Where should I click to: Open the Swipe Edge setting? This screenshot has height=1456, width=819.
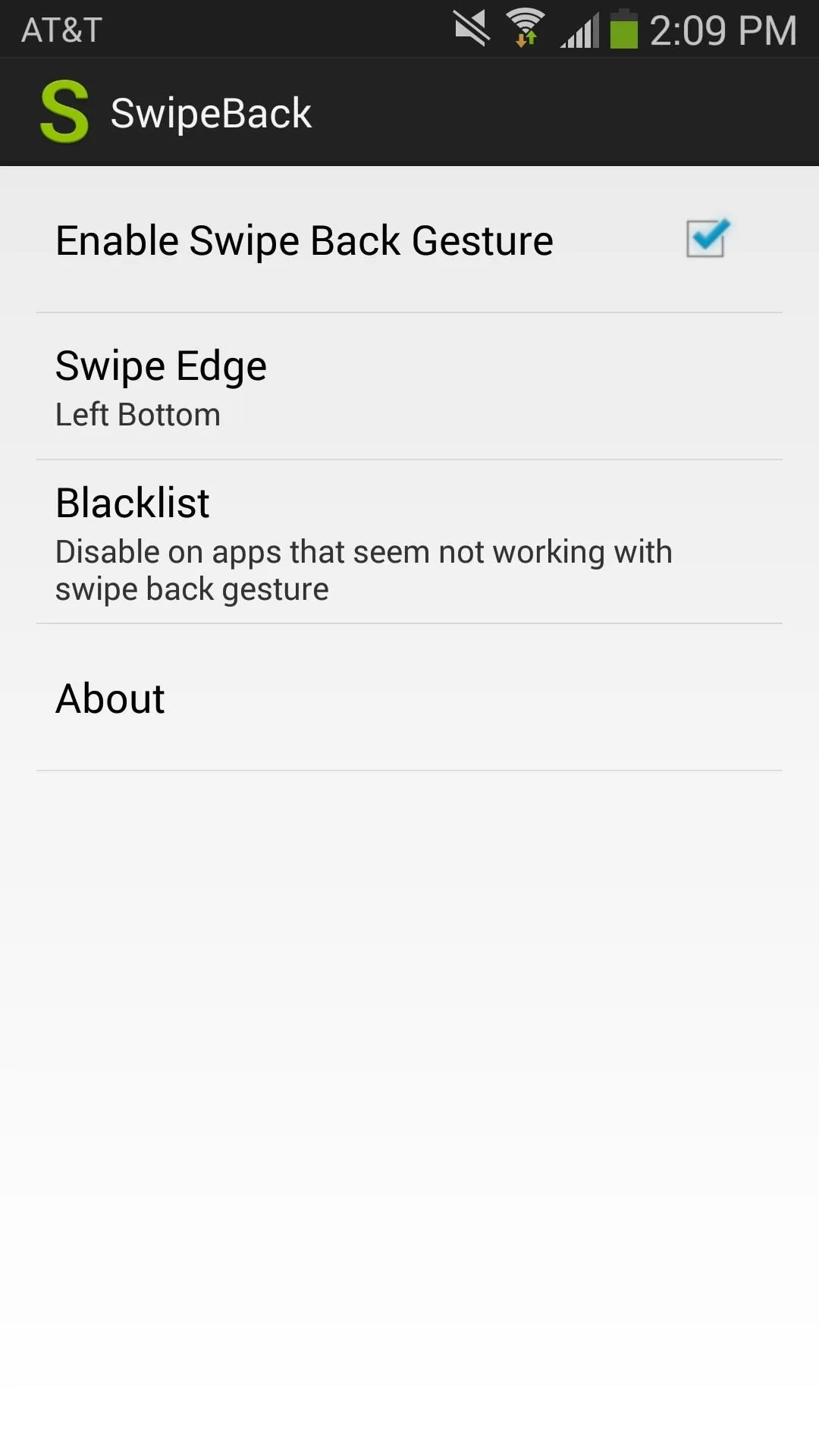[409, 387]
